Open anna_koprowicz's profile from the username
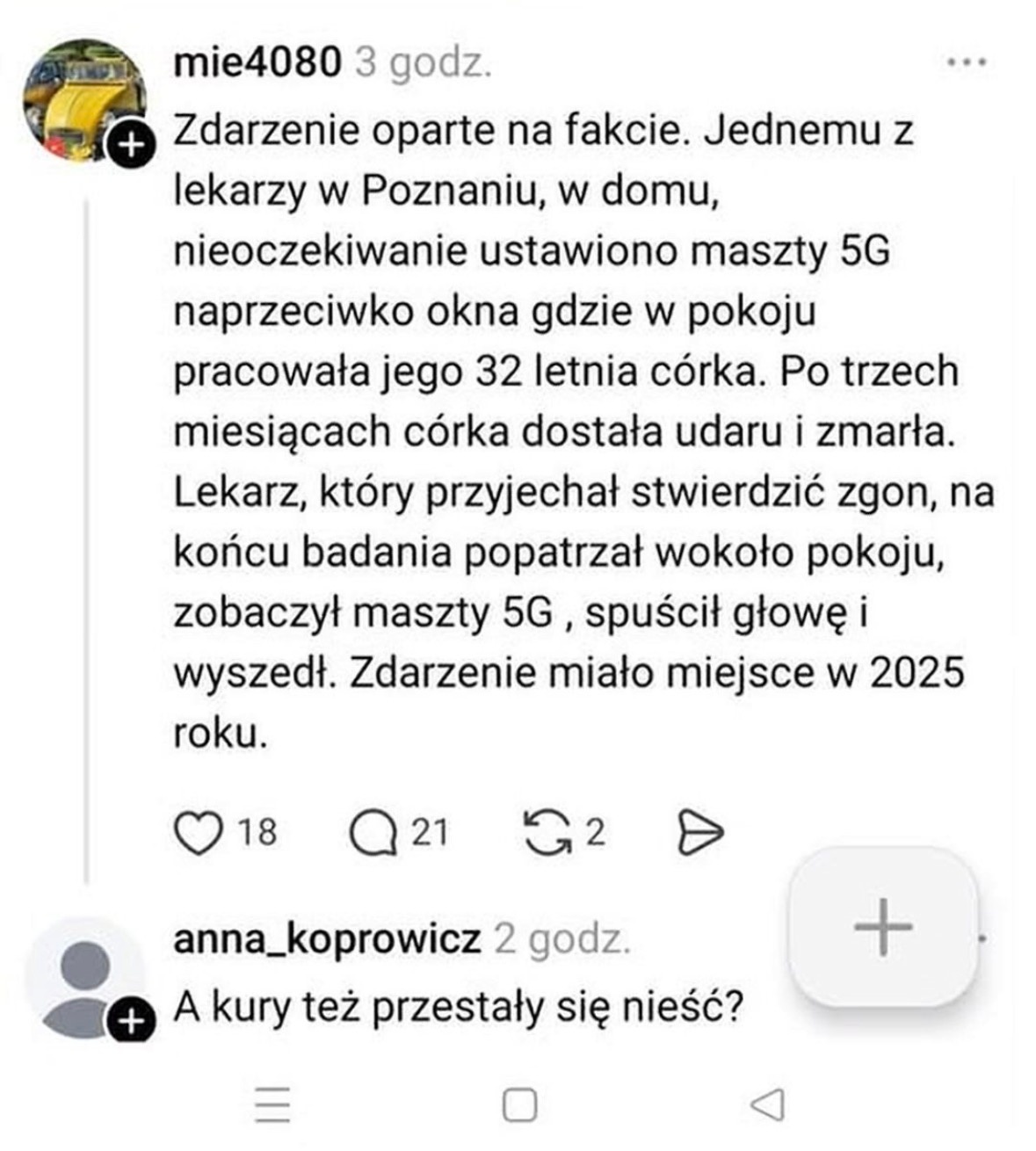 (x=327, y=938)
